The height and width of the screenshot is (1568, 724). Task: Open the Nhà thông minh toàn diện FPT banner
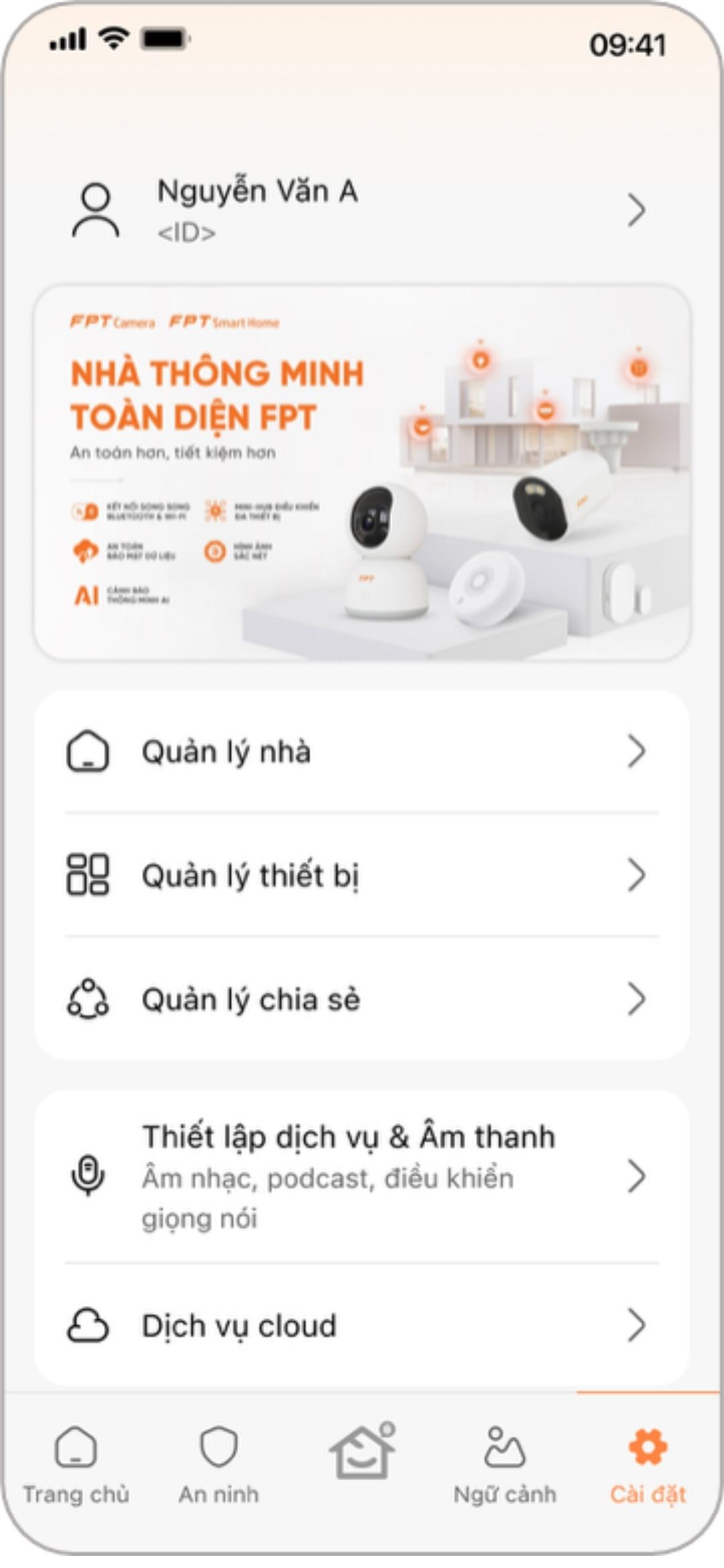point(362,473)
